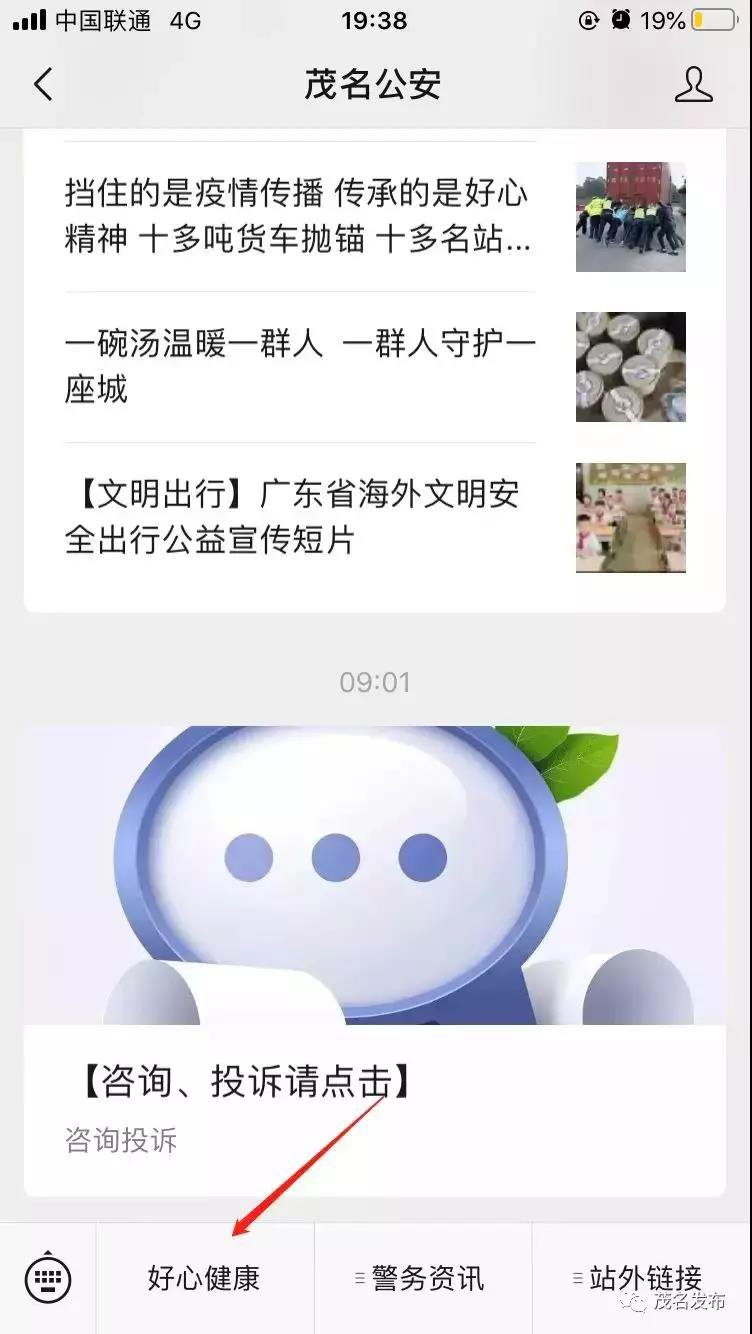Image resolution: width=752 pixels, height=1334 pixels.
Task: Open the account profile icon
Action: pyautogui.click(x=693, y=84)
